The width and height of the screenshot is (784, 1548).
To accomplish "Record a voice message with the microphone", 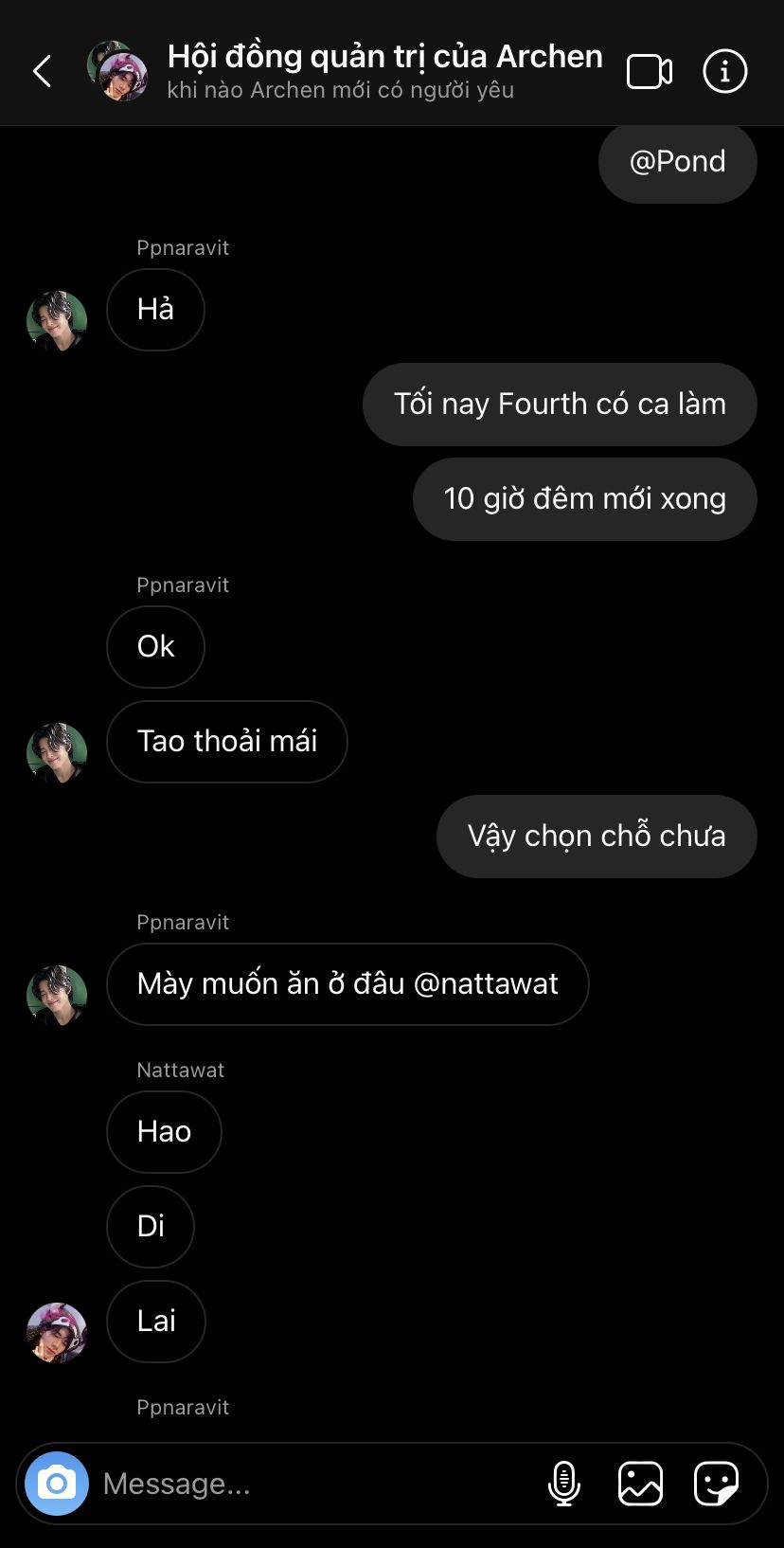I will (x=564, y=1484).
